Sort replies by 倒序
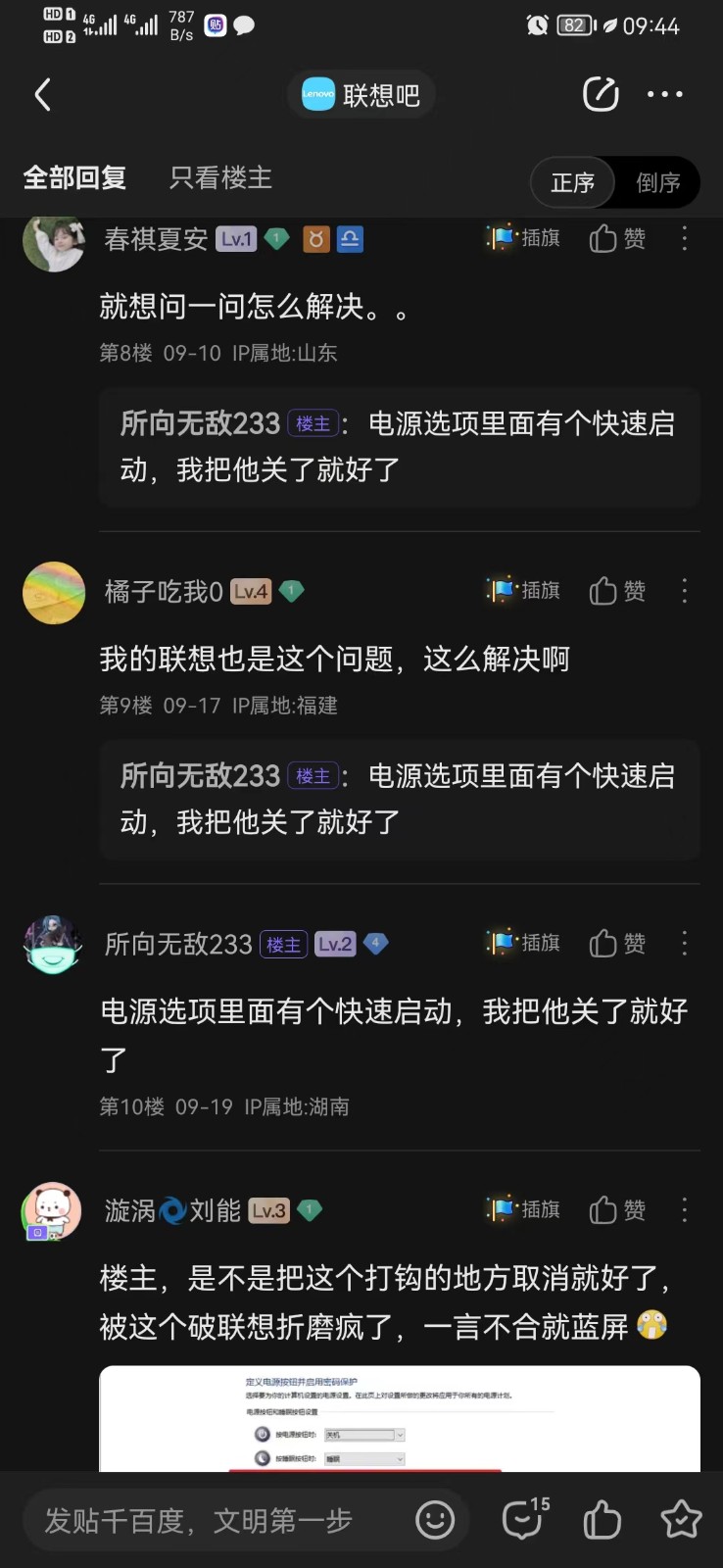This screenshot has height=1568, width=723. (x=657, y=182)
